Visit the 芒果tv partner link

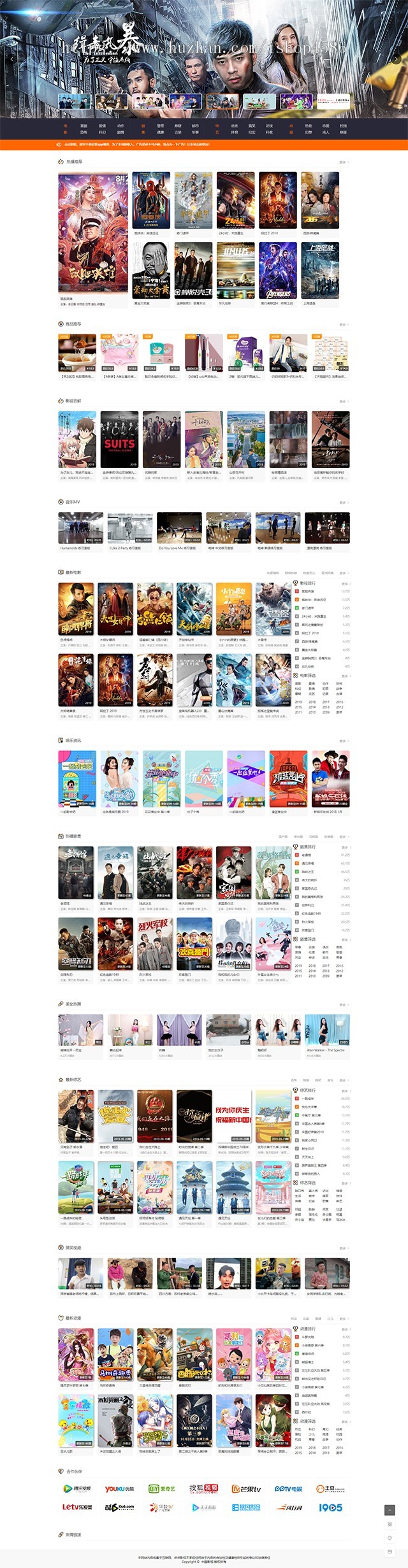(246, 1488)
